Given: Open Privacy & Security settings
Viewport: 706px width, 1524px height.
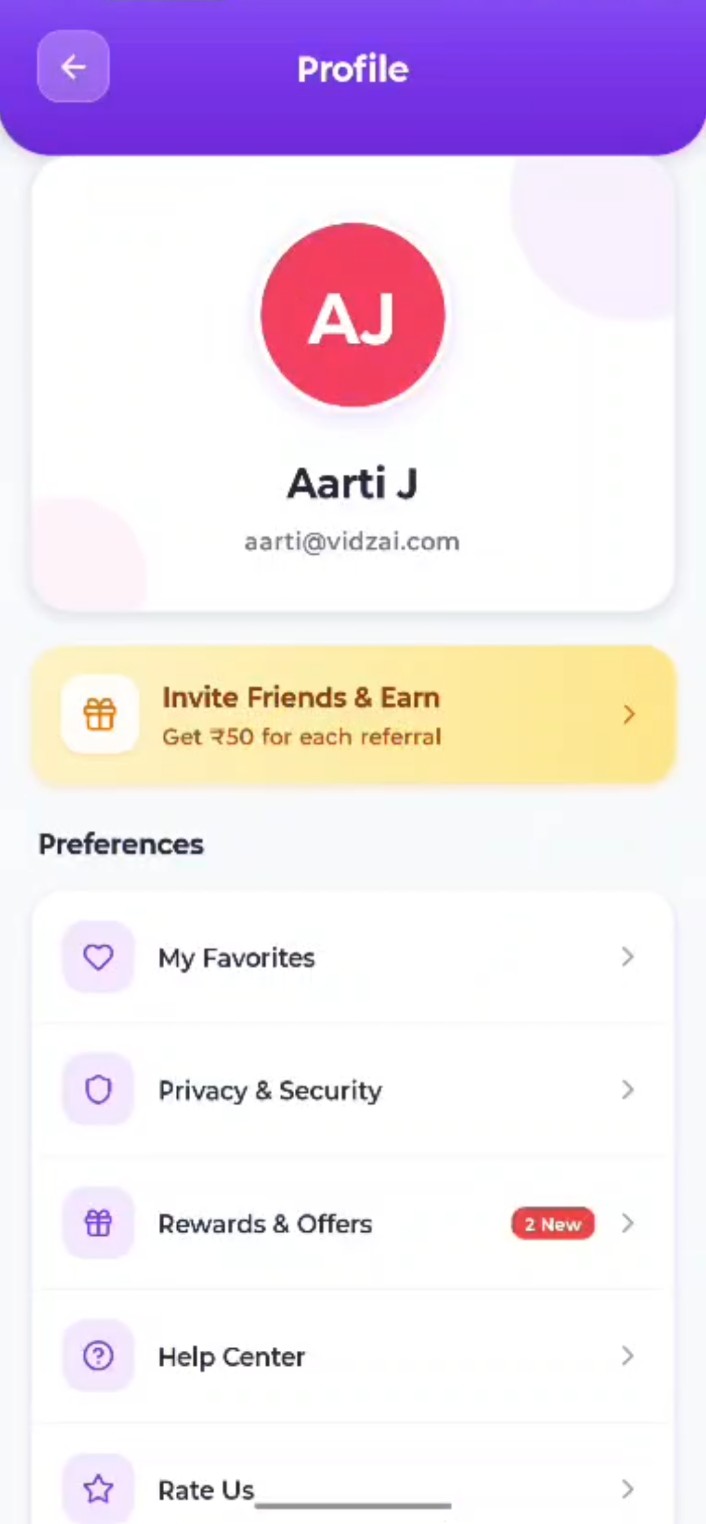Looking at the screenshot, I should (x=353, y=1090).
